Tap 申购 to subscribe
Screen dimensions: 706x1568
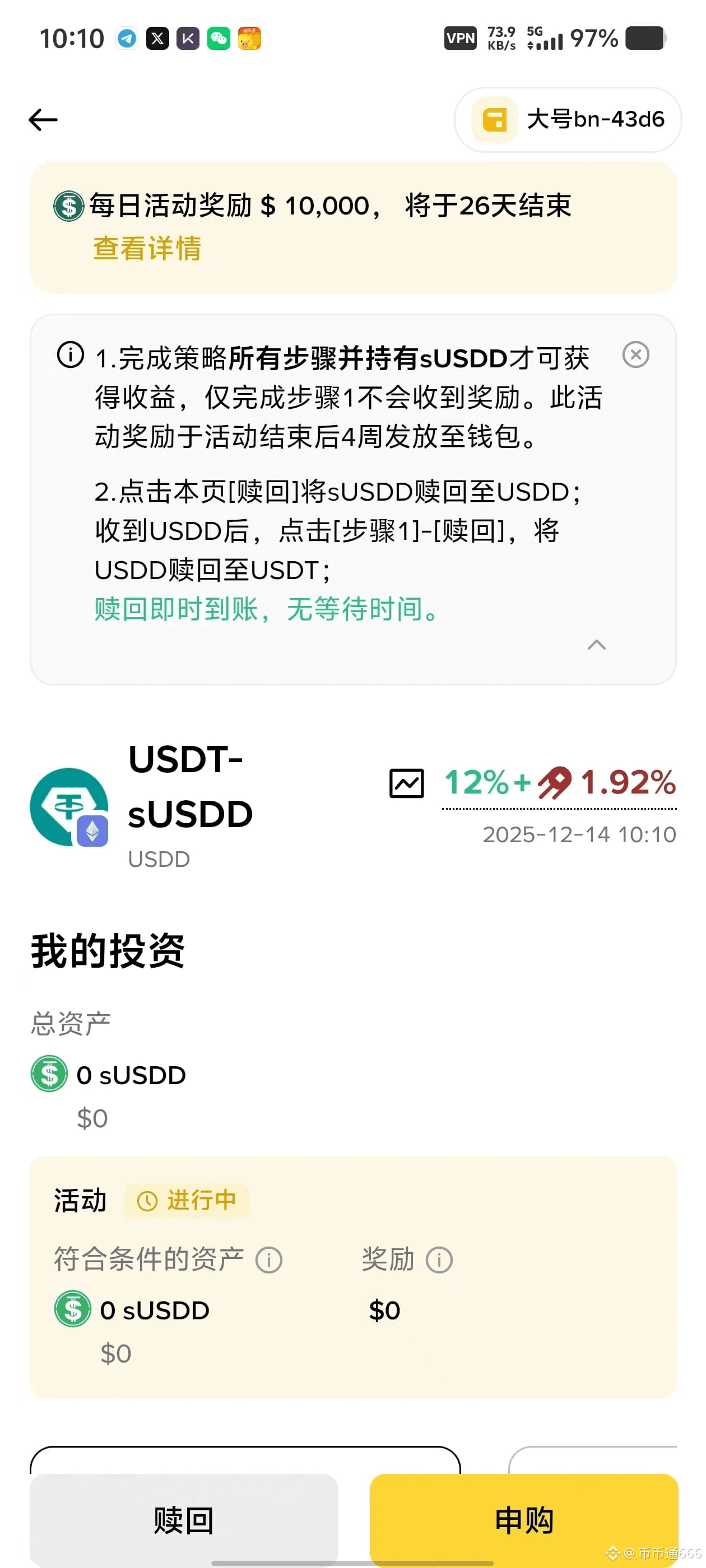coord(523,1519)
